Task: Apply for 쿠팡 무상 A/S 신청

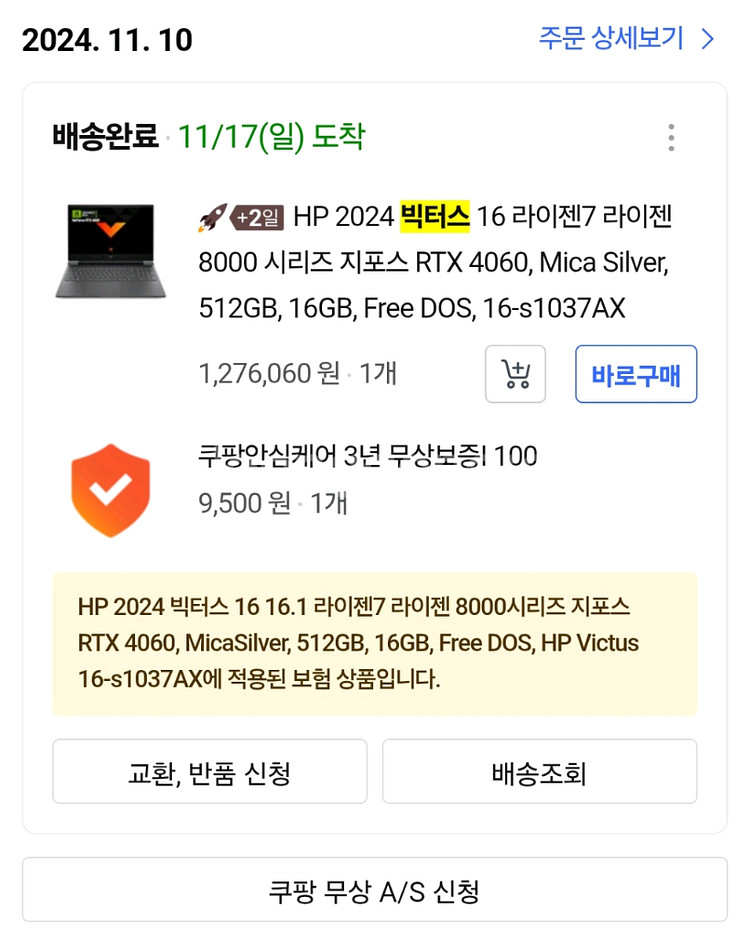Action: click(x=375, y=890)
